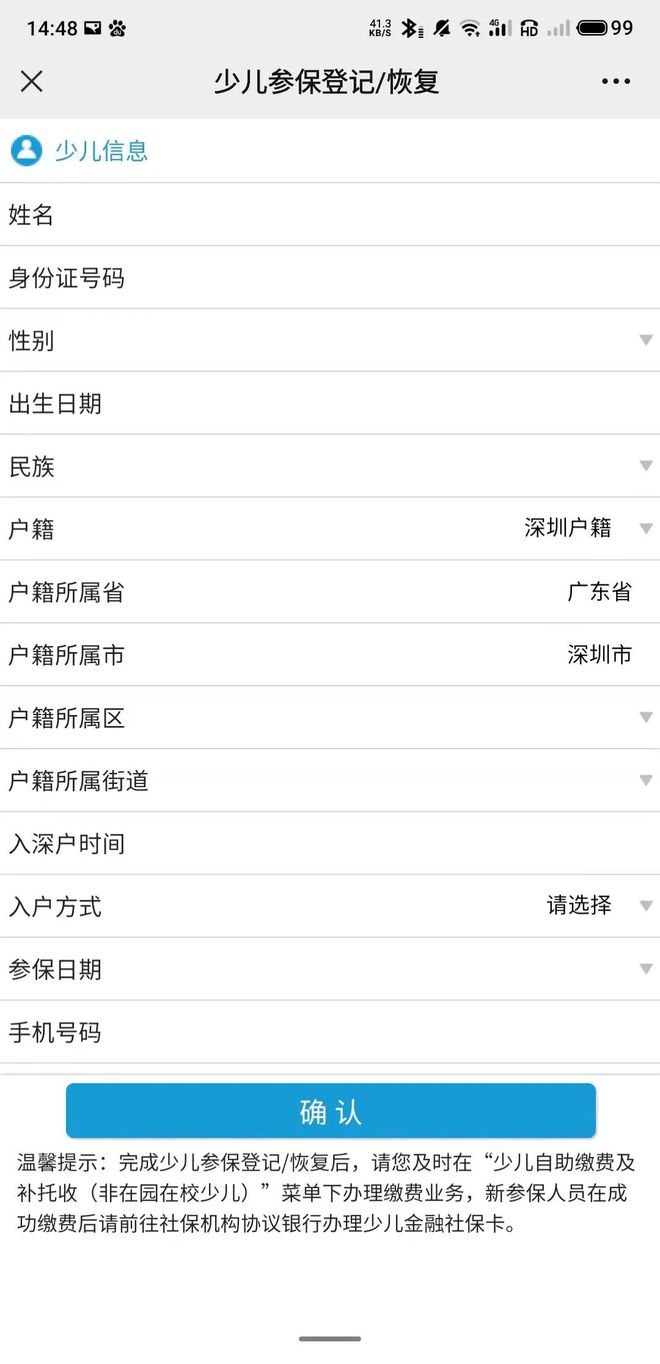Change the 户籍 dropdown showing 深圳户籍
660x1364 pixels.
330,529
